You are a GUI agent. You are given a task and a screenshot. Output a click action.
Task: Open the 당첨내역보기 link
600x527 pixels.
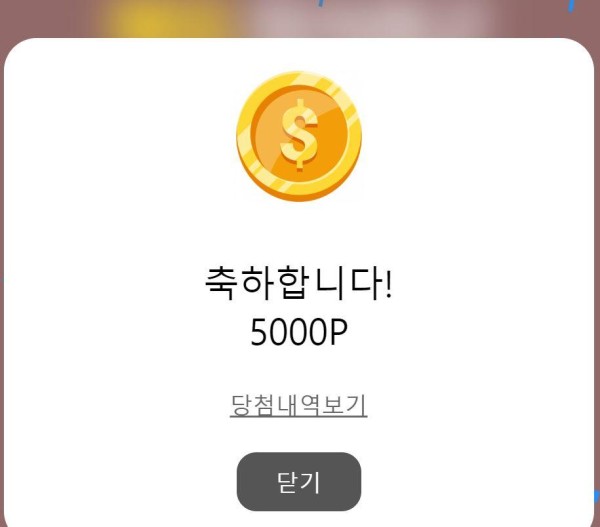(298, 405)
